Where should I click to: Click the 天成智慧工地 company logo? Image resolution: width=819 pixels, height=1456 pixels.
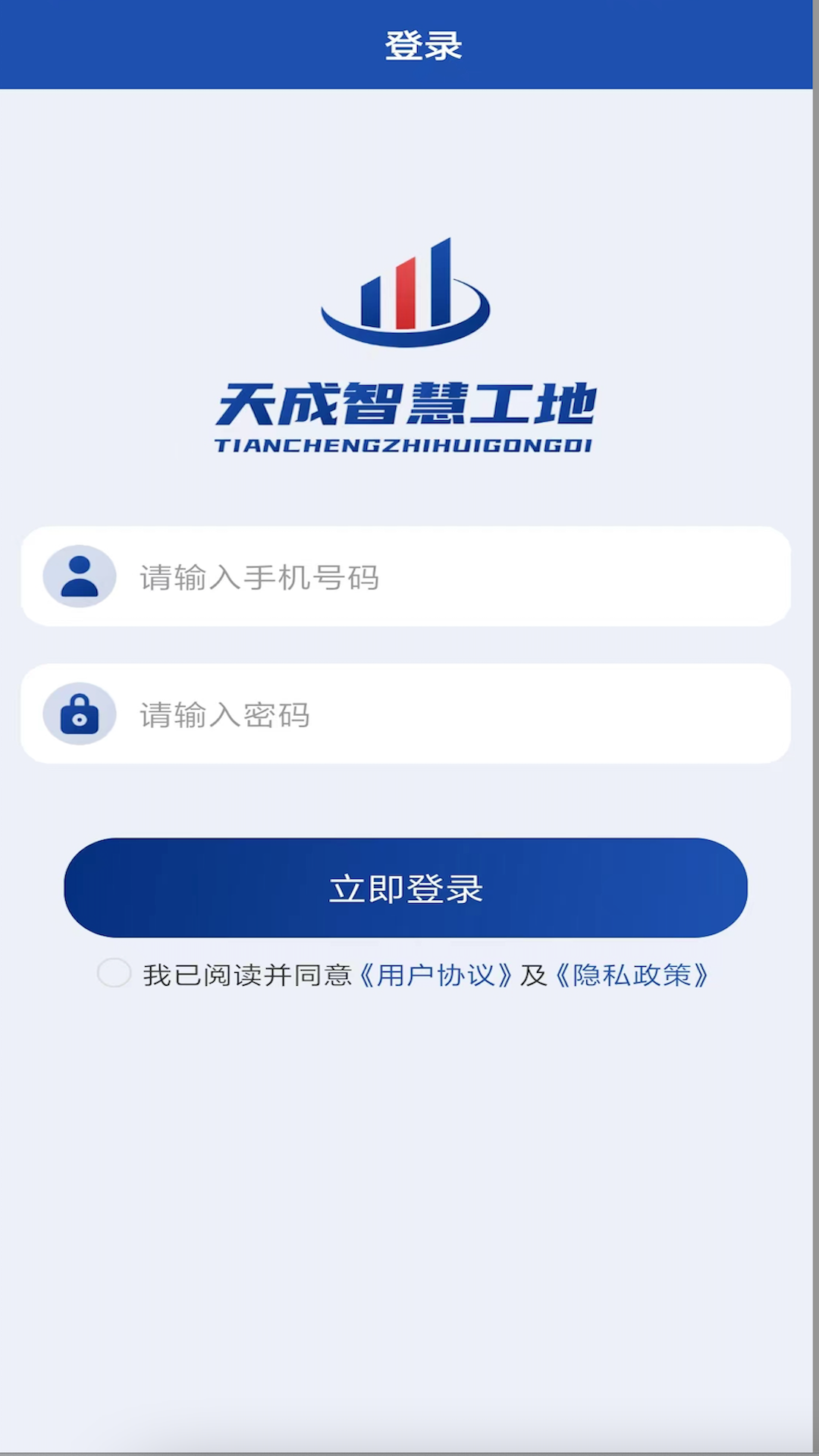coord(407,403)
